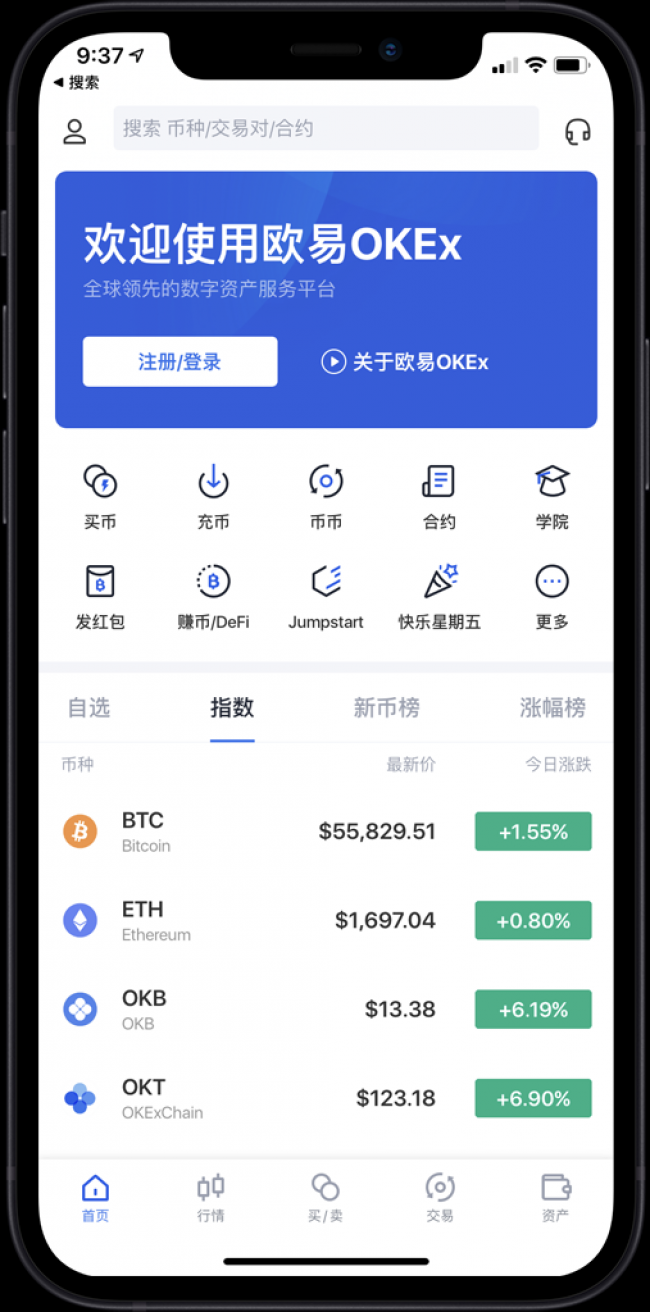Open customer support headset icon

coord(577,131)
